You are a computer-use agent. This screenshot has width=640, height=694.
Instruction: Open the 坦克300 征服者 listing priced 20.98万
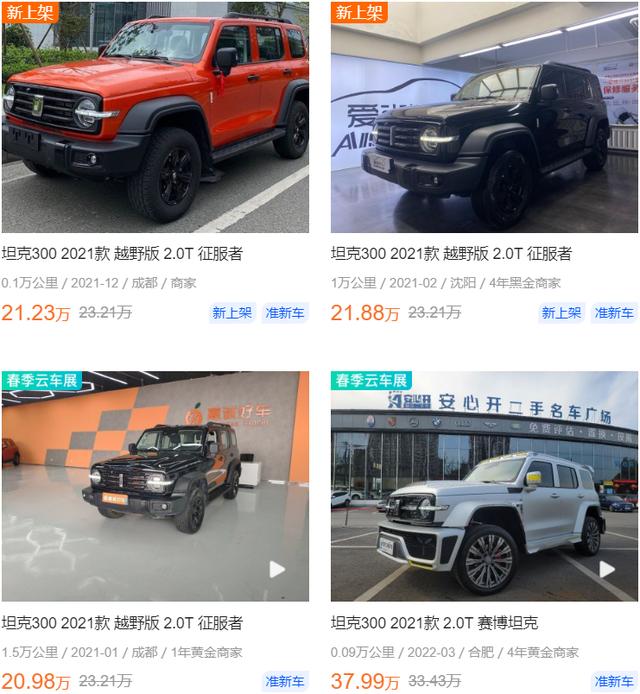[x=121, y=623]
